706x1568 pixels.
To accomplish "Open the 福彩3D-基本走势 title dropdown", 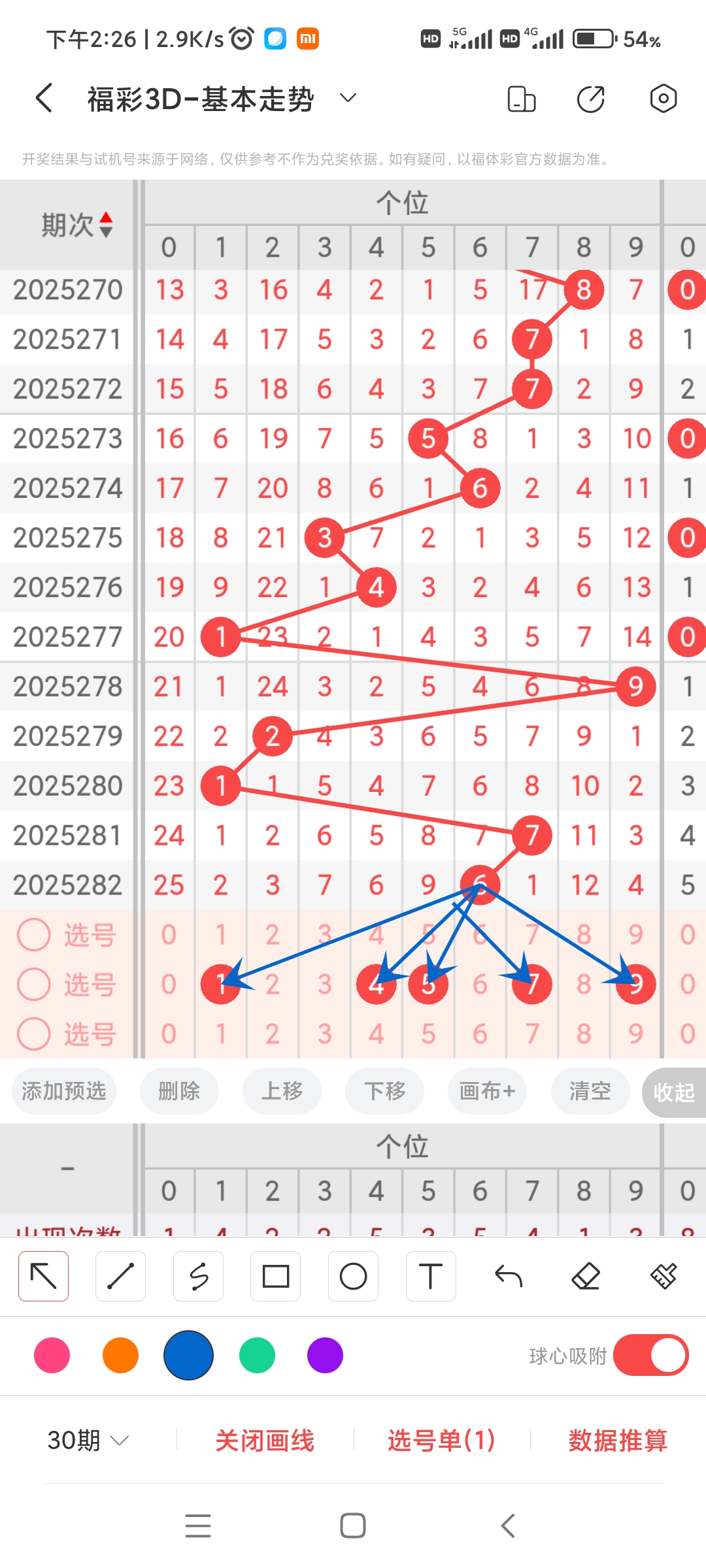I will point(347,97).
